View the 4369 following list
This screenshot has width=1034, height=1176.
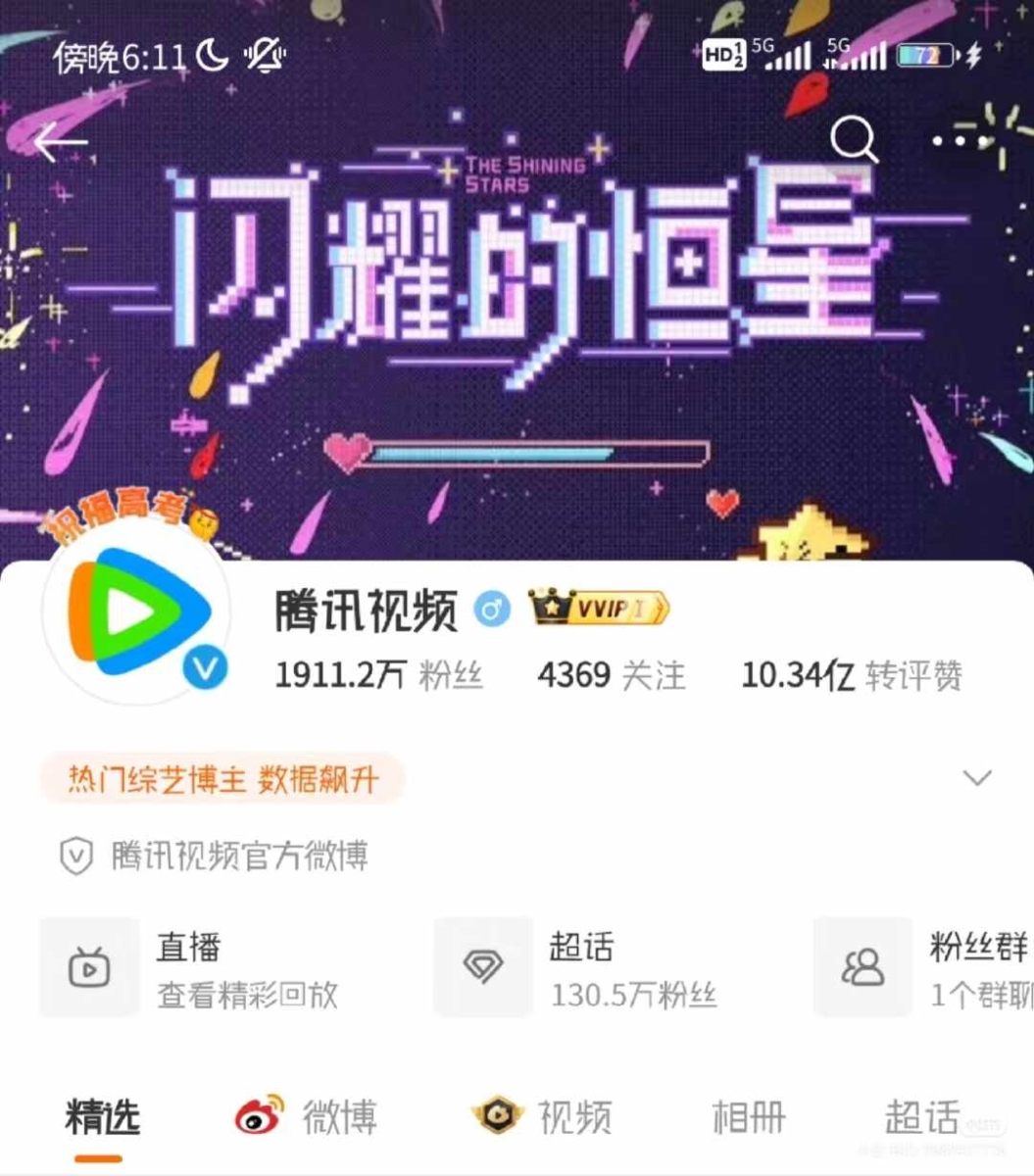tap(611, 675)
